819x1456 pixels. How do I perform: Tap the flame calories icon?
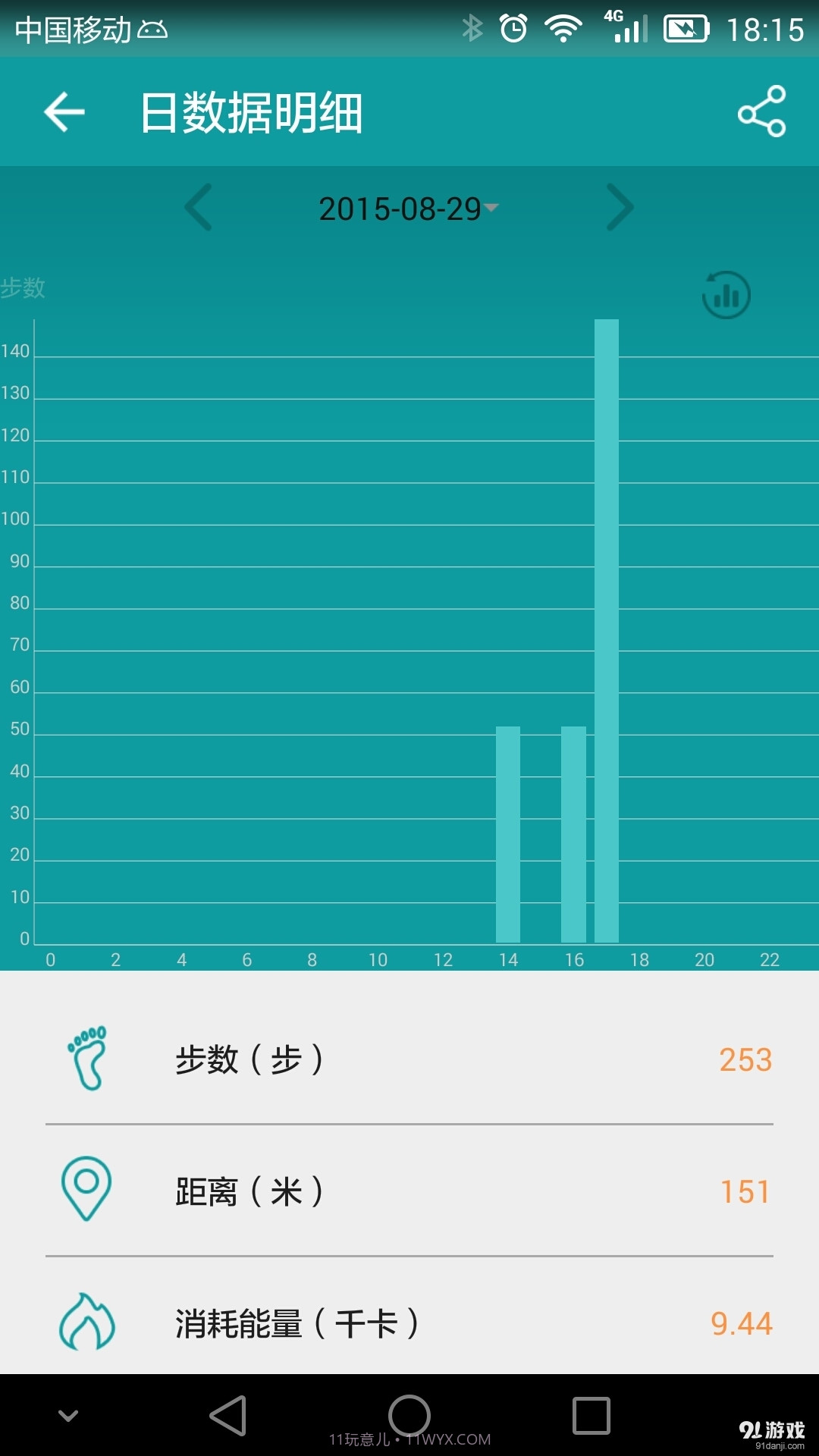(x=89, y=1319)
